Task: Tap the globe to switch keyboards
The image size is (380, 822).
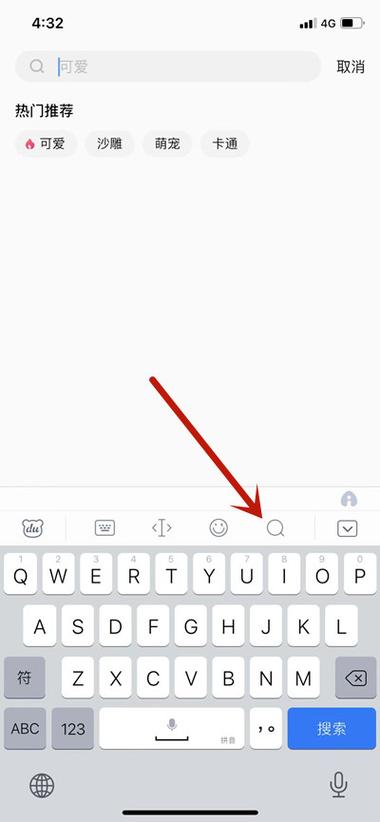Action: [x=42, y=785]
